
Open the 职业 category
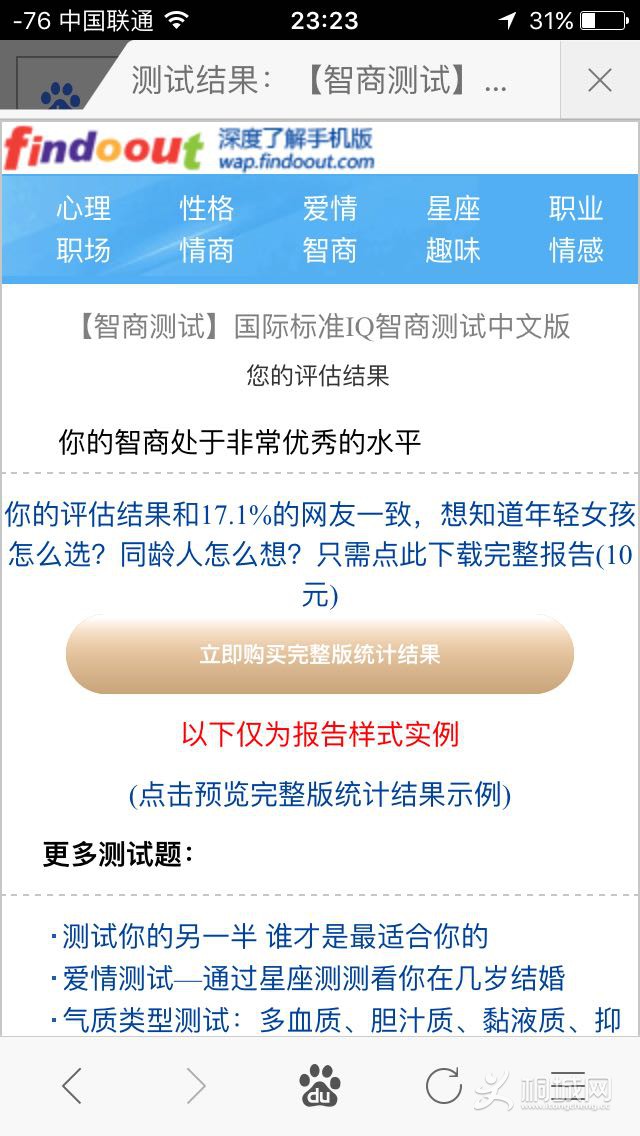[x=576, y=208]
